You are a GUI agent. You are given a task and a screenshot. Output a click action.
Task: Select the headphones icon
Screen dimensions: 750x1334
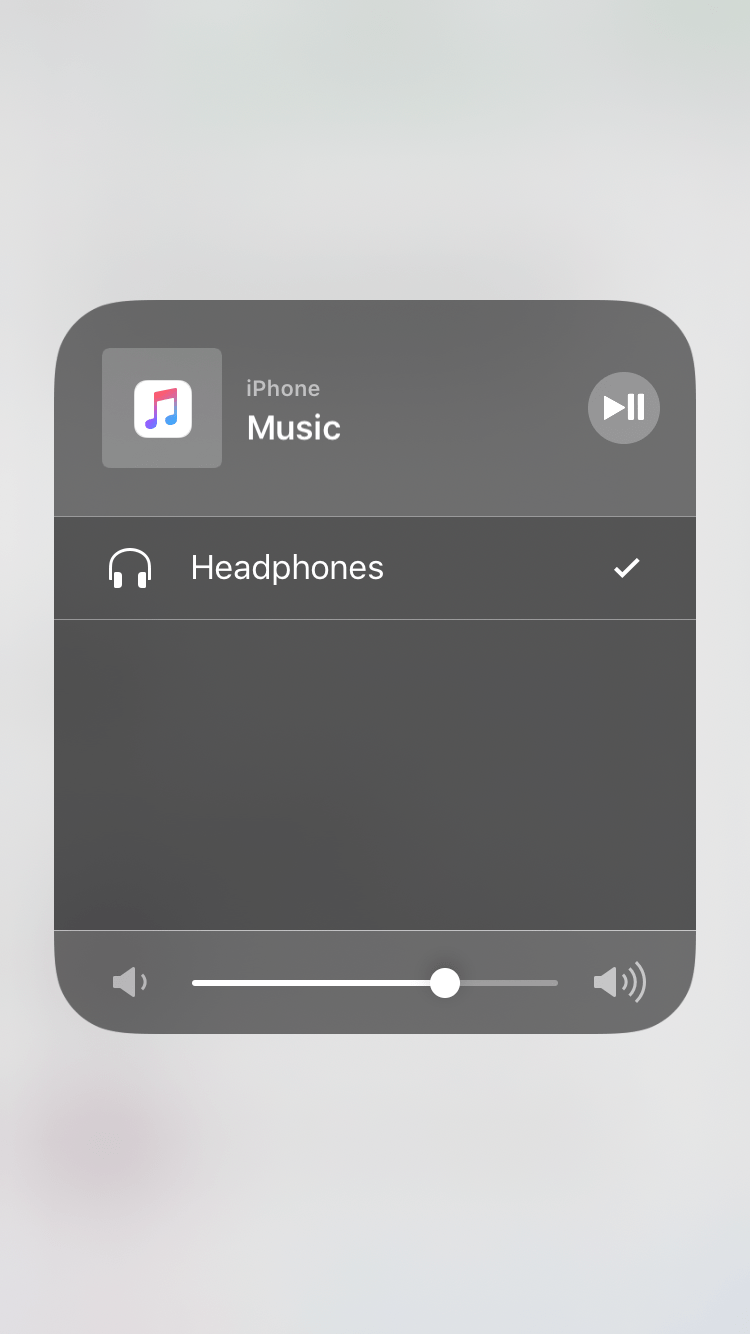[129, 567]
